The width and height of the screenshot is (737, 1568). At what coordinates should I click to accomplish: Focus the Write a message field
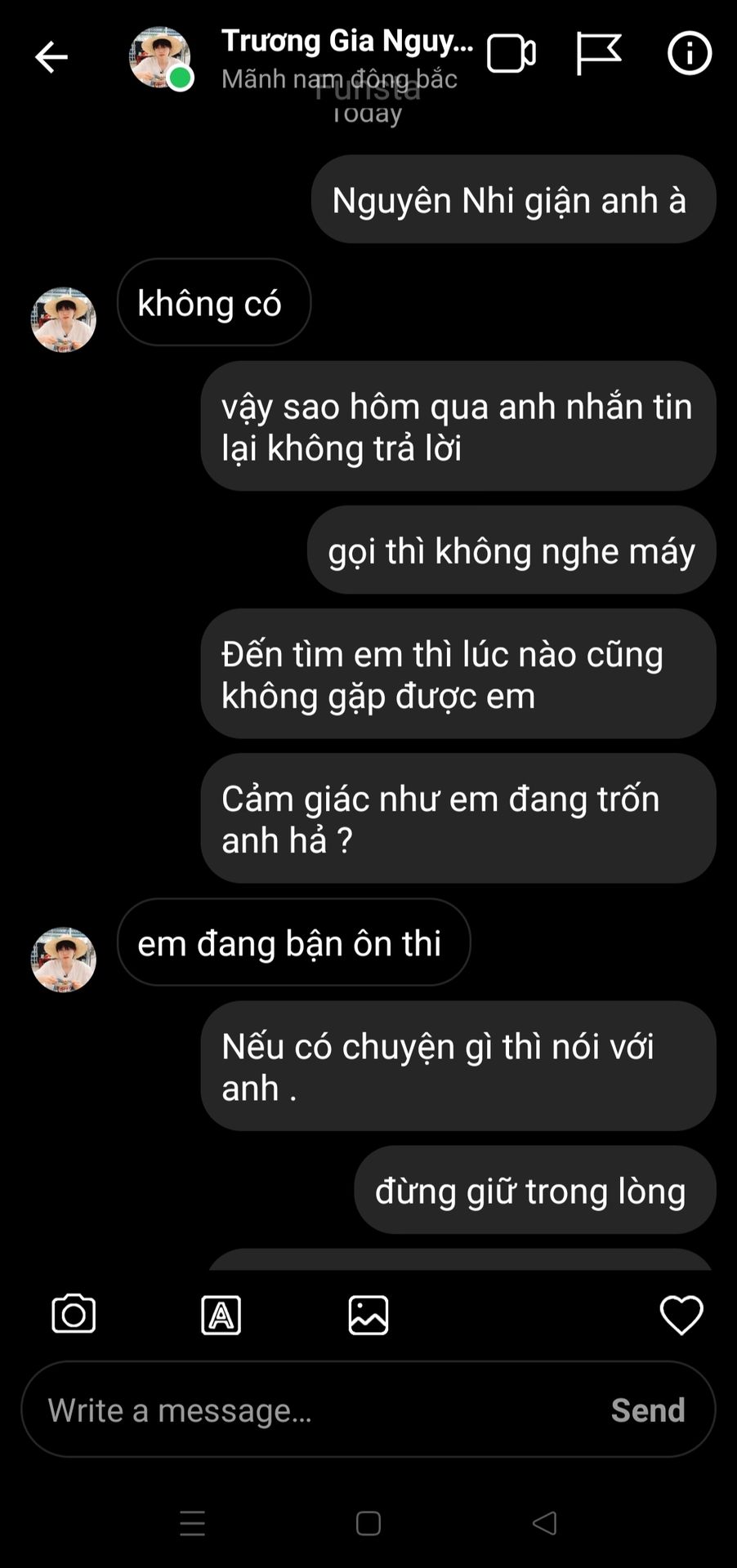tap(310, 1410)
